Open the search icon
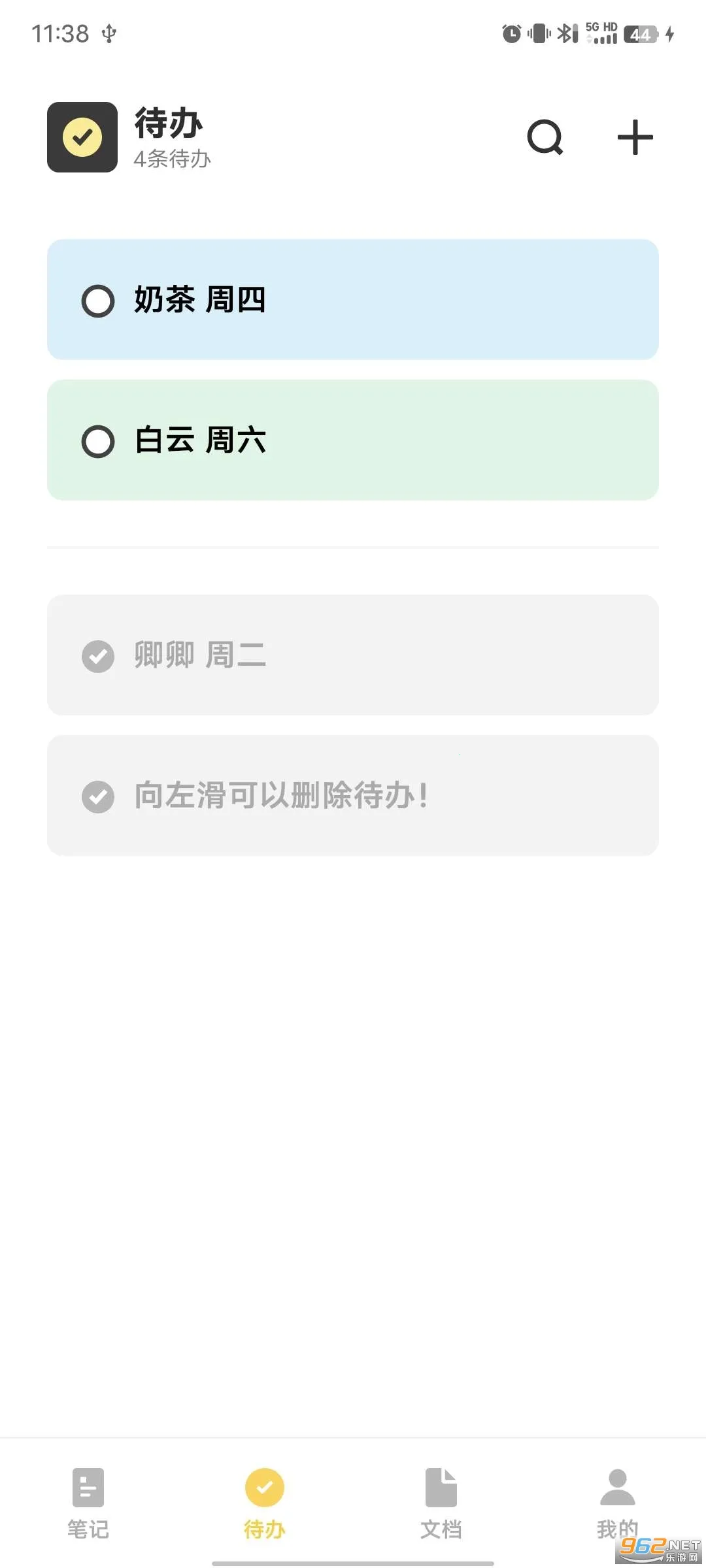 [545, 137]
